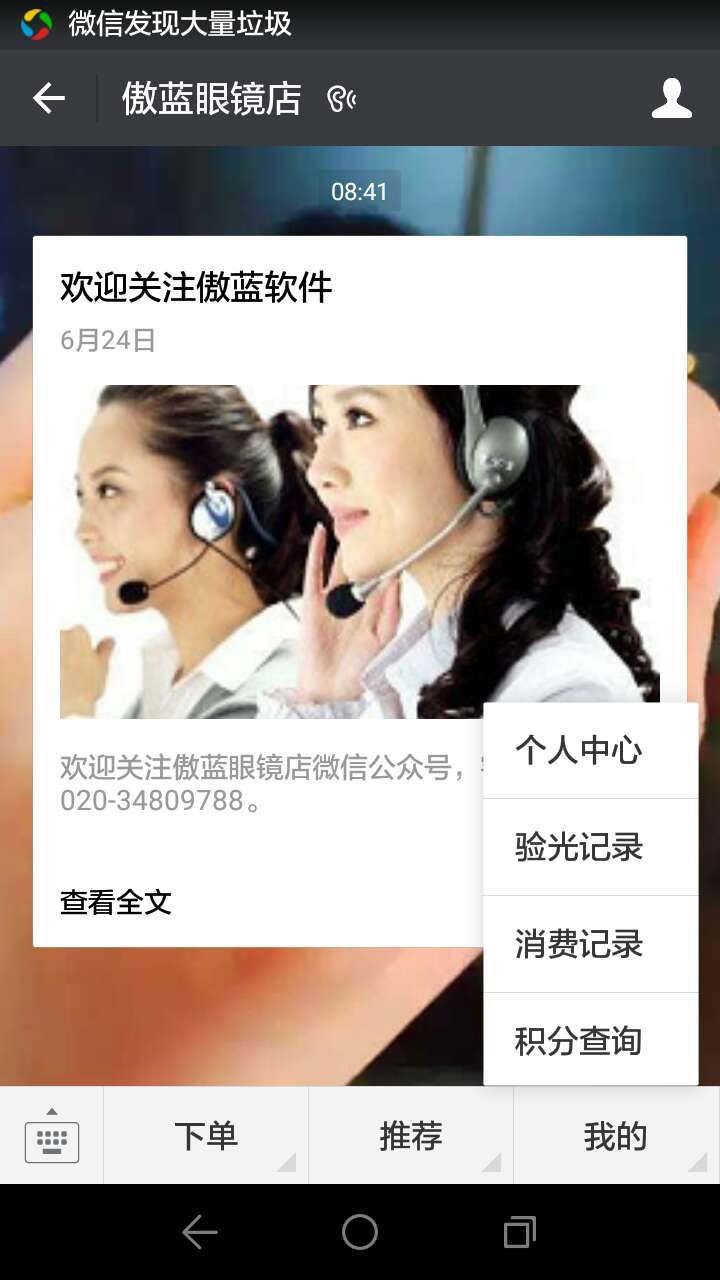Open the system recent apps view
The image size is (720, 1280).
pos(519,1233)
